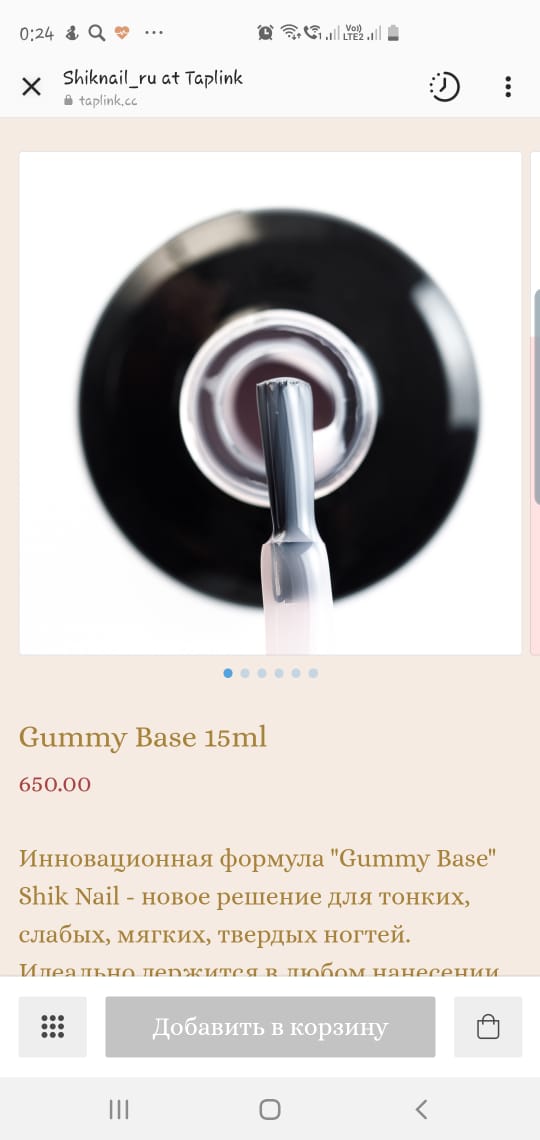540x1140 pixels.
Task: Close the Taplink browser tab
Action: (x=31, y=87)
